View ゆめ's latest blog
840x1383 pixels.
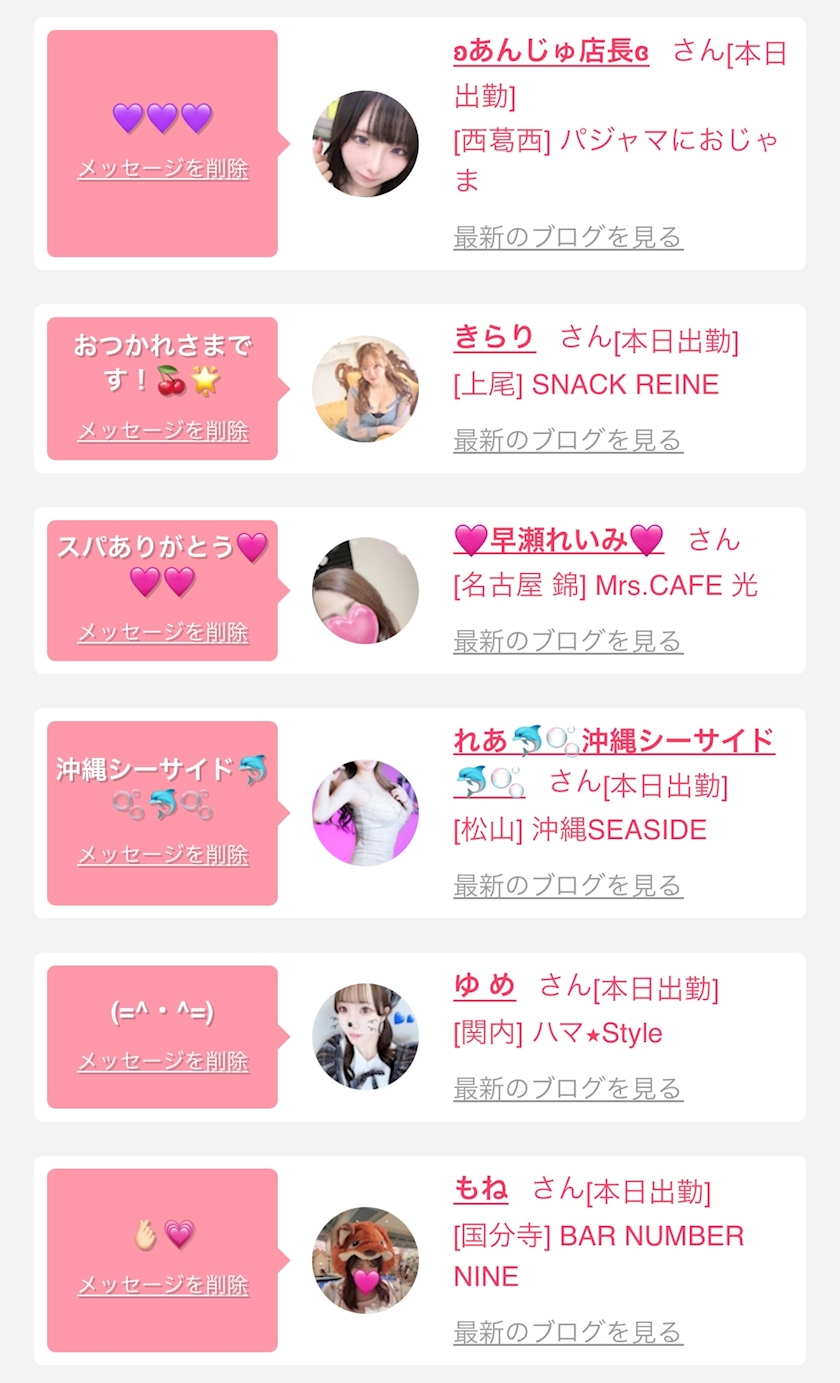(x=568, y=1088)
